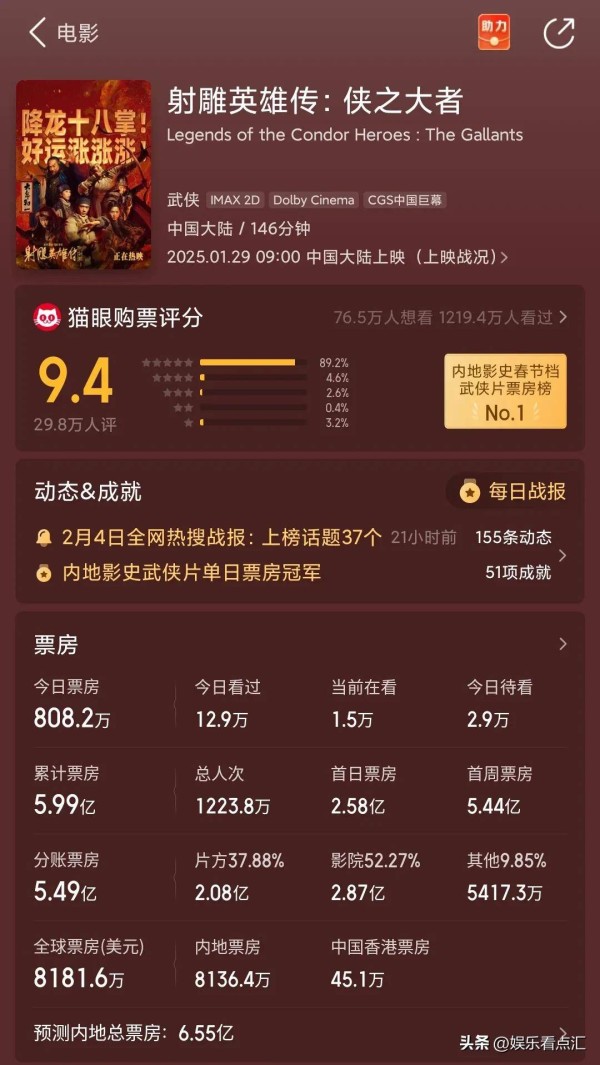Go back to the 电影 page

click(x=40, y=32)
